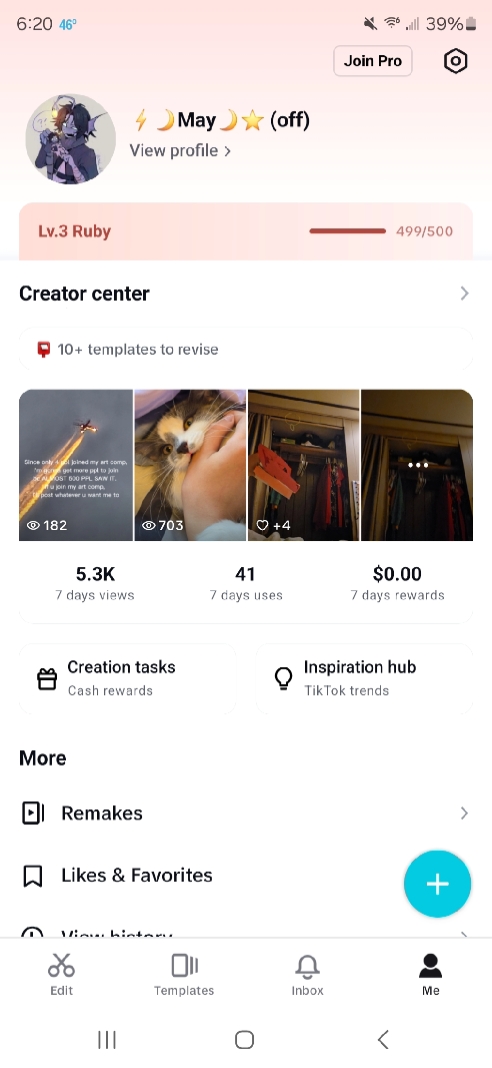Switch to the Inbox tab
Screen dimensions: 492x1068
(x=307, y=975)
